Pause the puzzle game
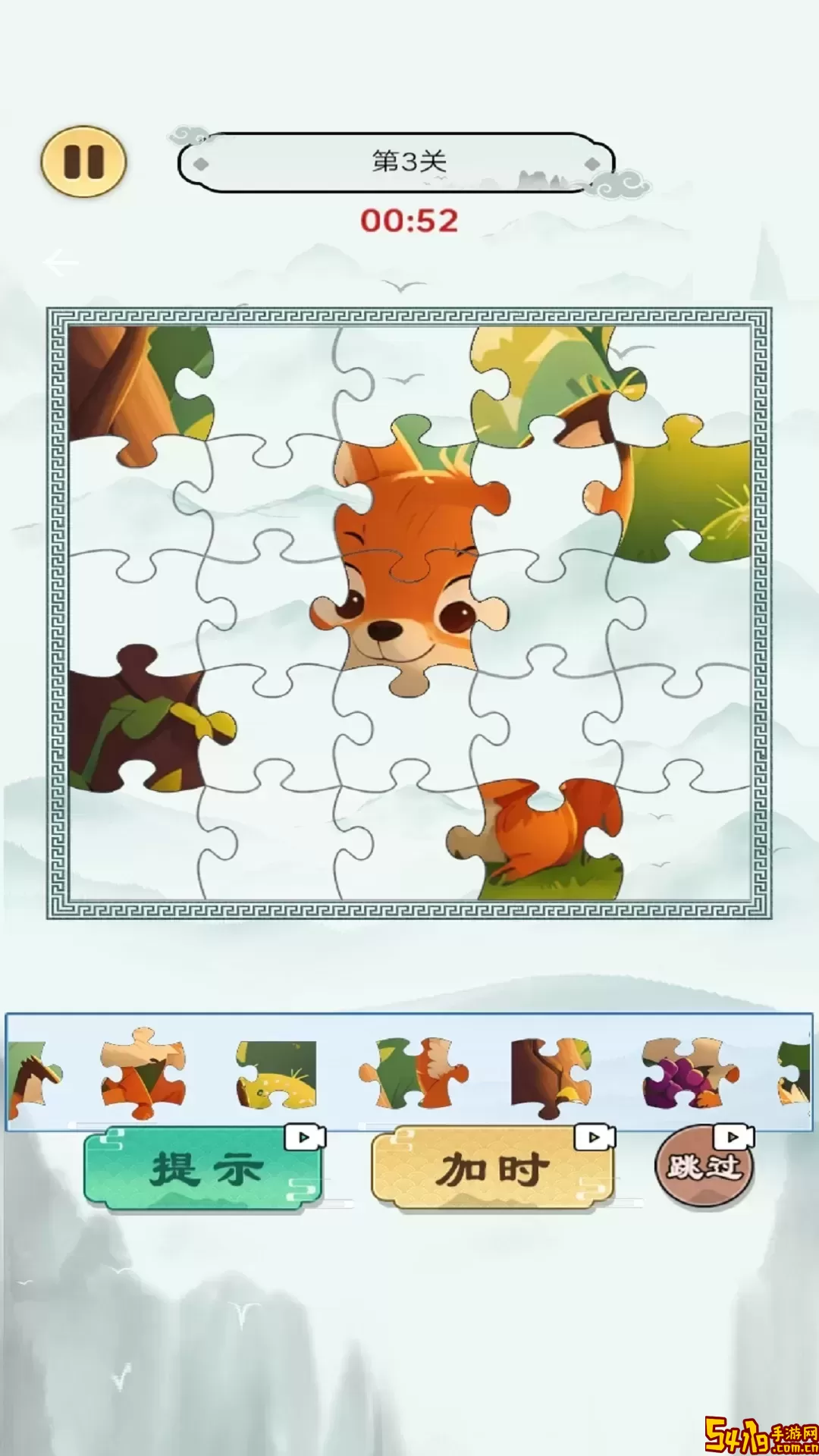 (x=83, y=162)
